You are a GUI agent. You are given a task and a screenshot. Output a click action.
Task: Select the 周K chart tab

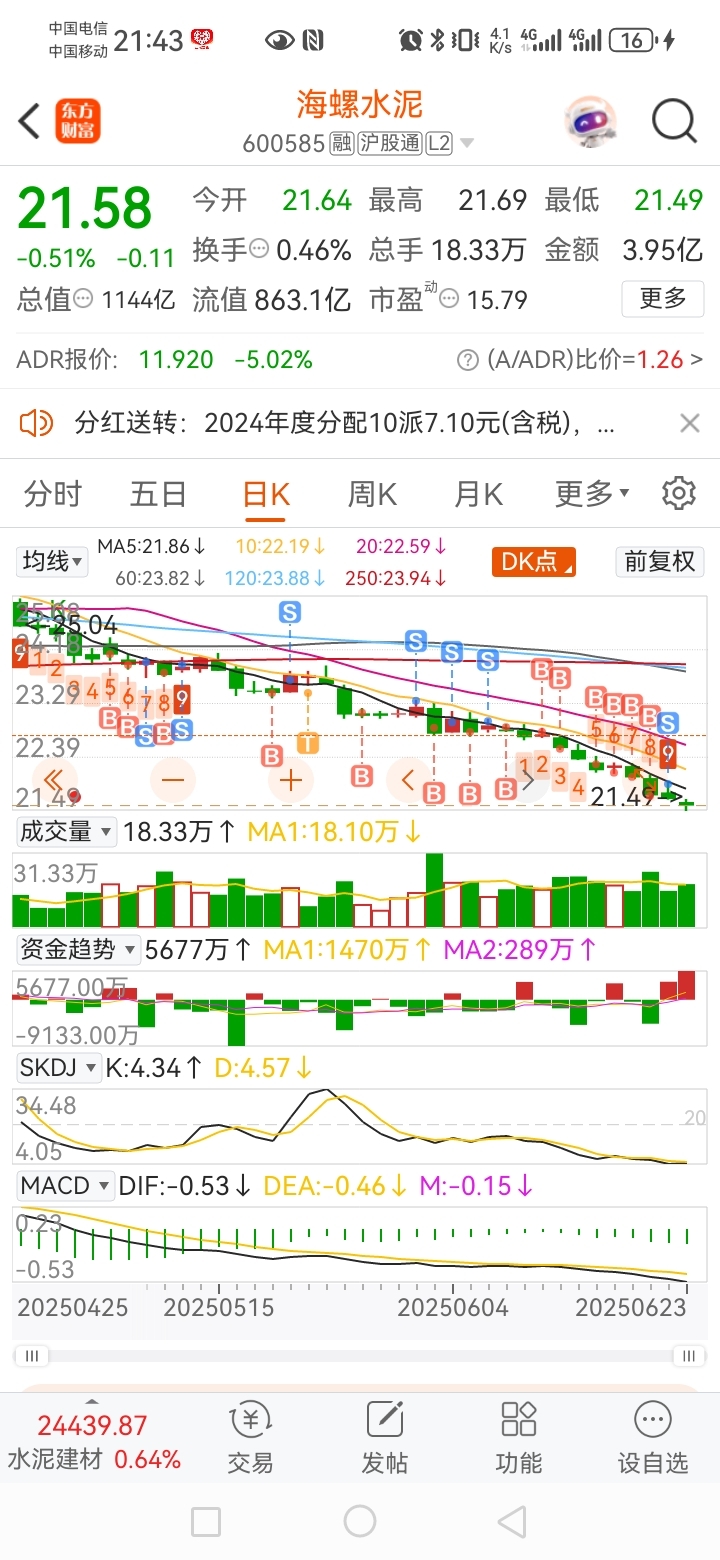(x=372, y=494)
